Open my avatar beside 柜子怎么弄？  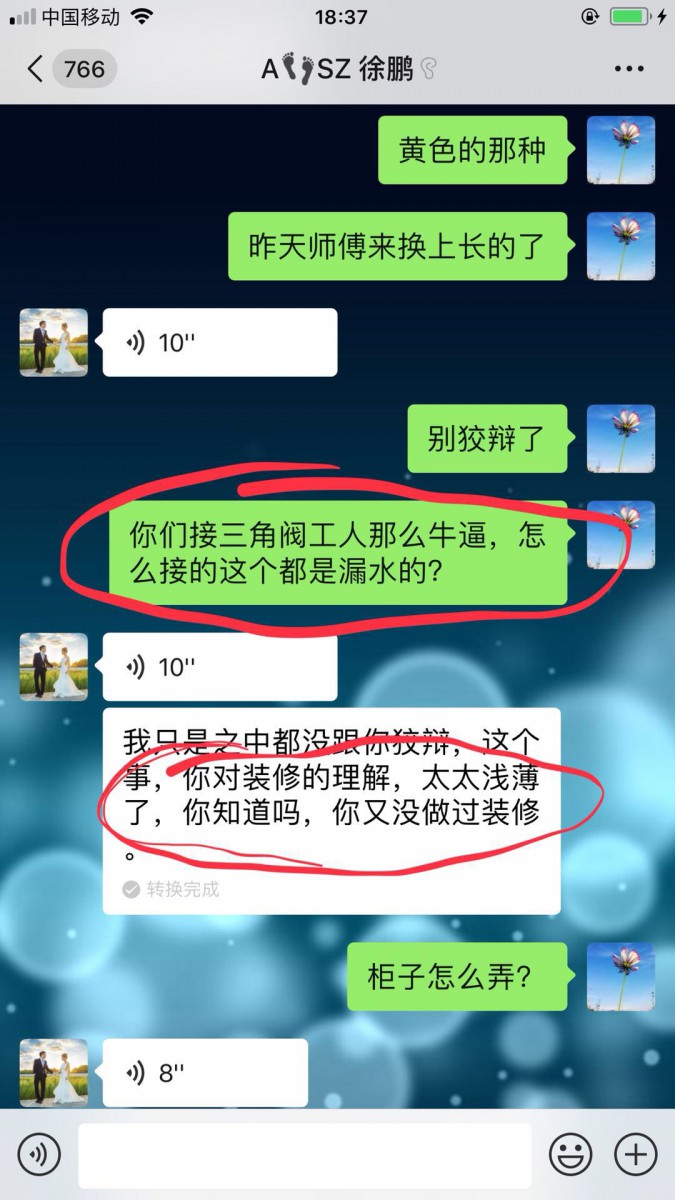tap(620, 975)
